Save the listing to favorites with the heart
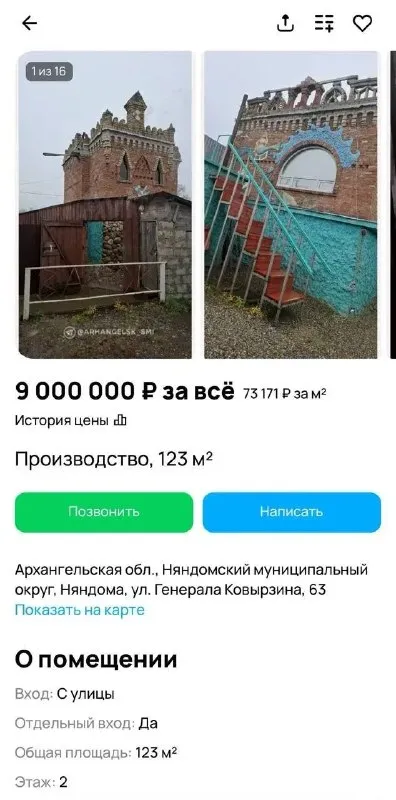The width and height of the screenshot is (396, 800). (362, 23)
